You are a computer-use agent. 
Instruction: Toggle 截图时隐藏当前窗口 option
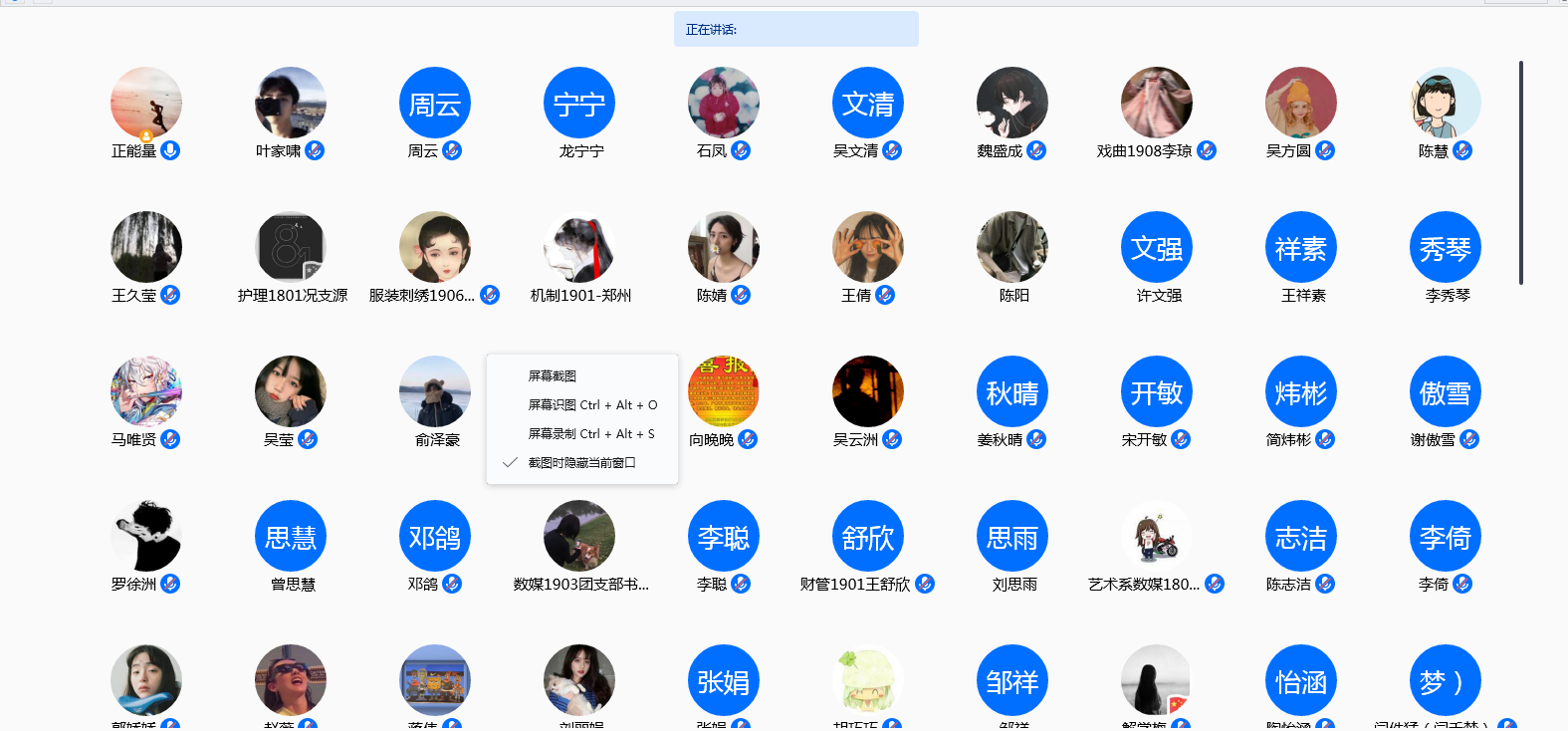581,463
